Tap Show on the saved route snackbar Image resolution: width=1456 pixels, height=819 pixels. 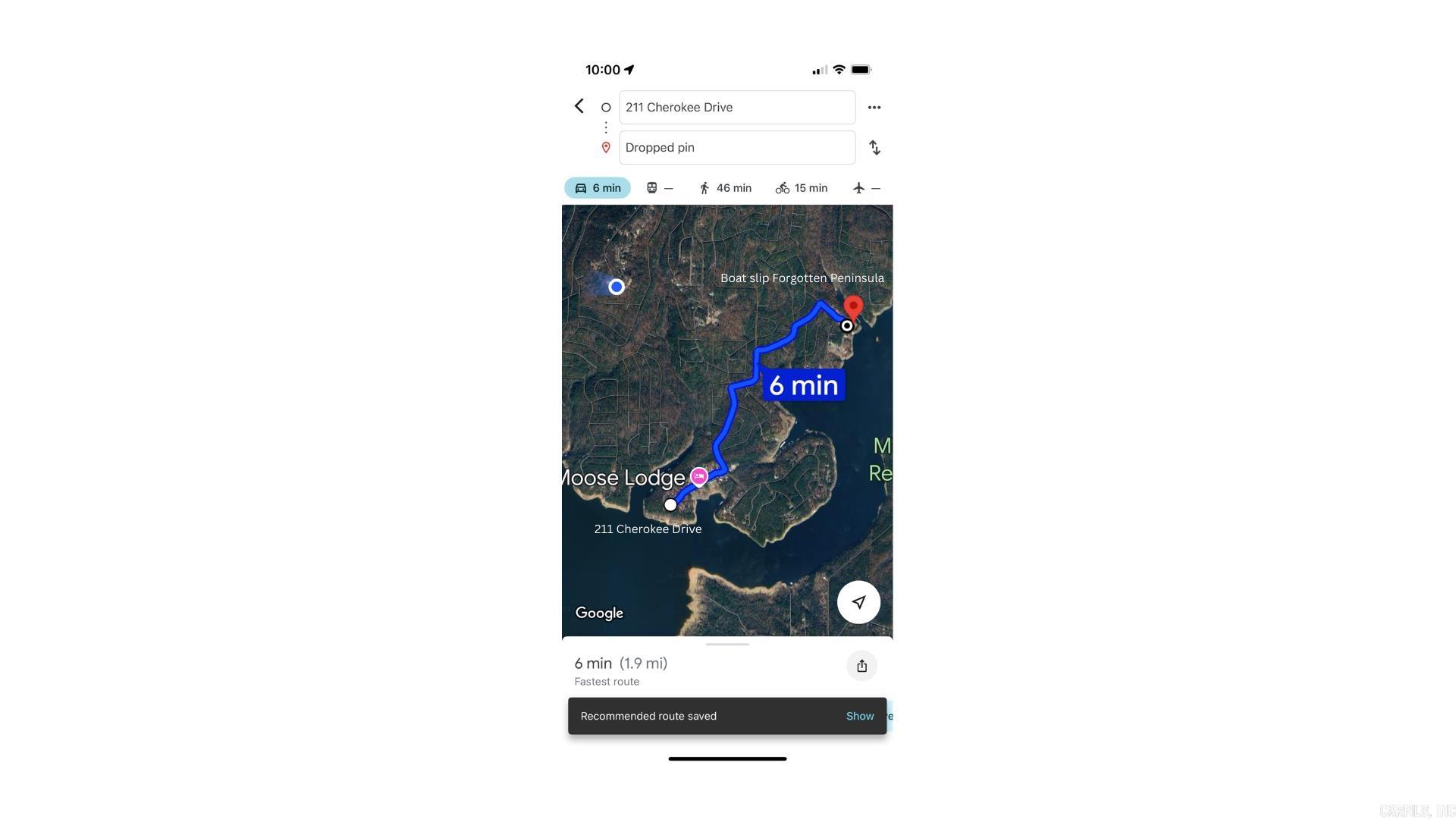(859, 716)
